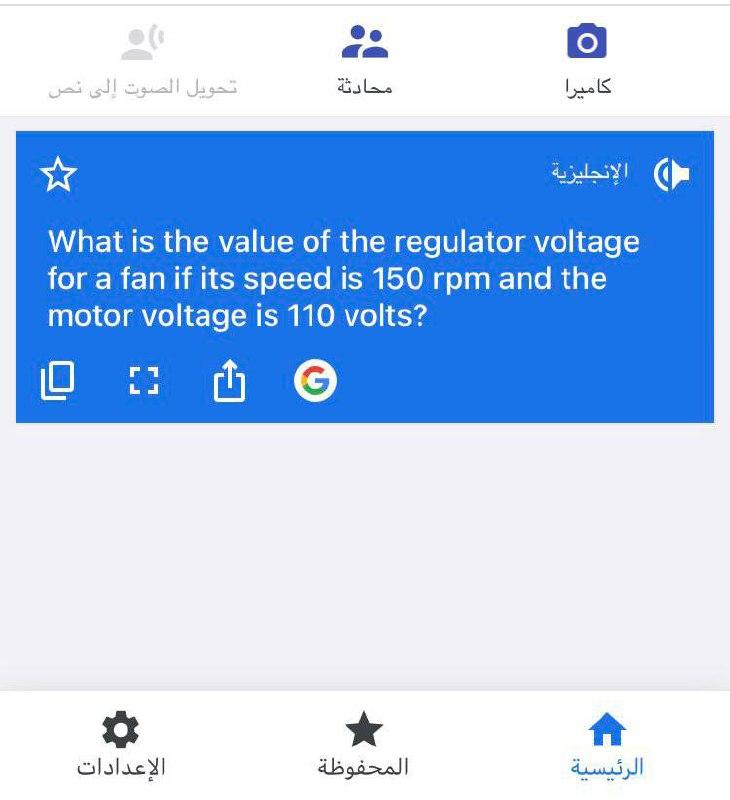The width and height of the screenshot is (730, 800).
Task: Go to the home tab
Action: click(x=607, y=746)
